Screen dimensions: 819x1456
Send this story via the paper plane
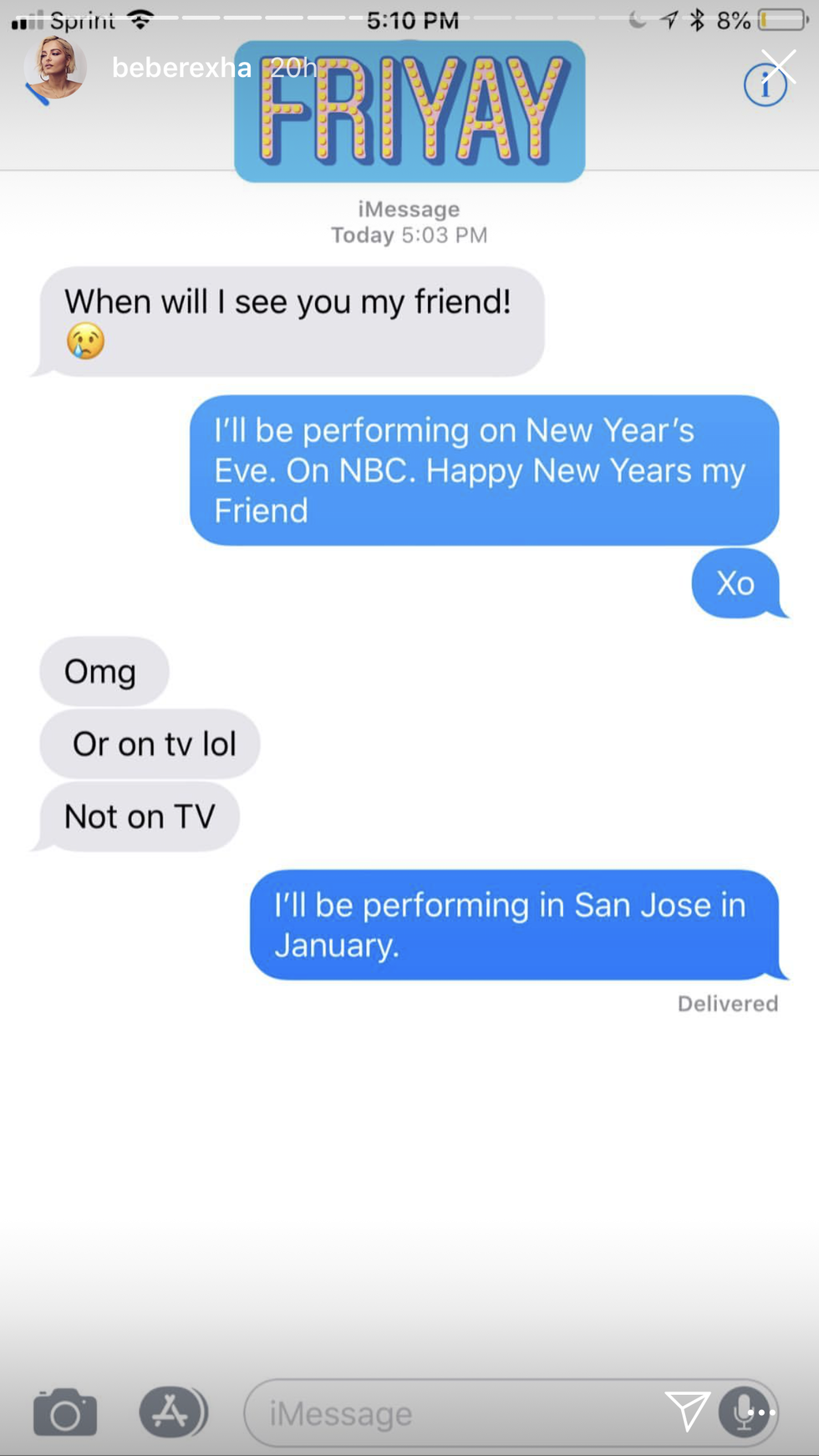click(688, 1411)
